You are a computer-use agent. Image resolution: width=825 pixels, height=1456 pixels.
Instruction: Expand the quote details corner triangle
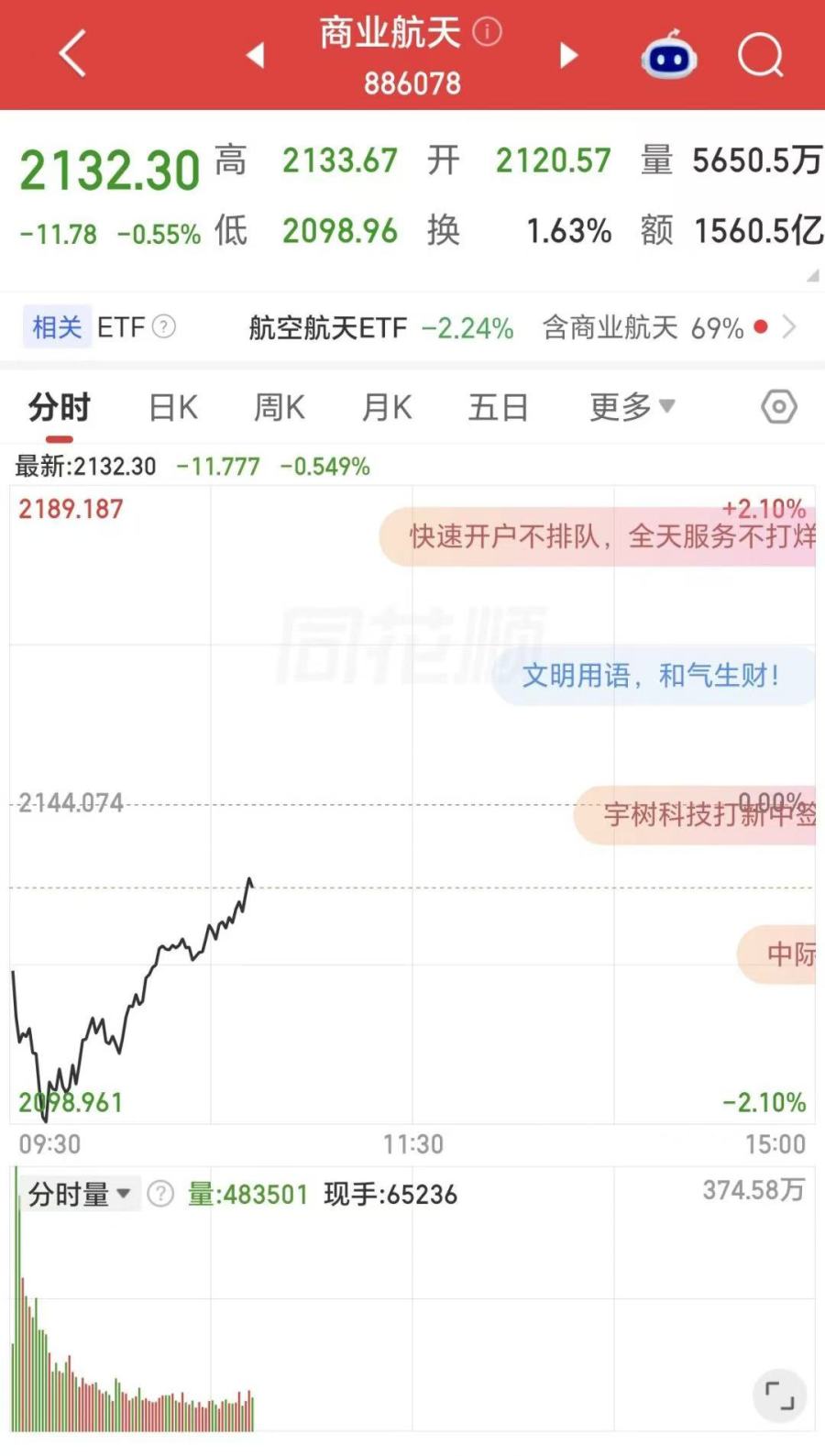coord(812,276)
